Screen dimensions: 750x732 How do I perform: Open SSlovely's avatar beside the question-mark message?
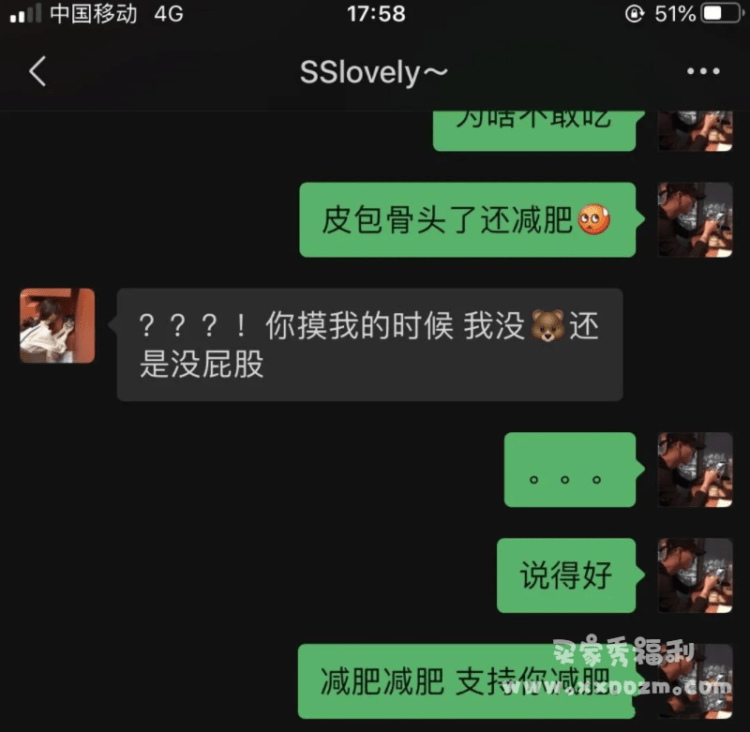point(57,326)
